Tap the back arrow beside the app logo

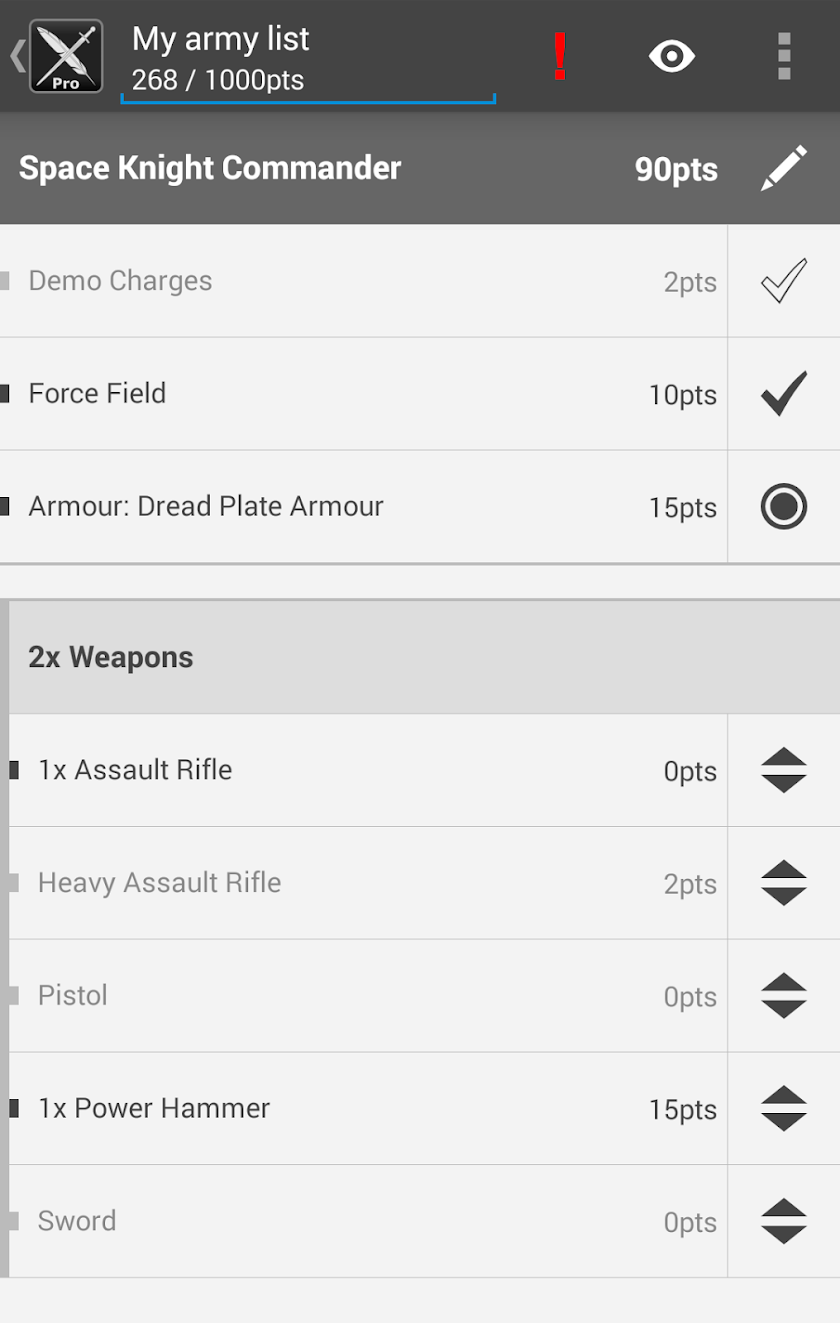point(16,55)
